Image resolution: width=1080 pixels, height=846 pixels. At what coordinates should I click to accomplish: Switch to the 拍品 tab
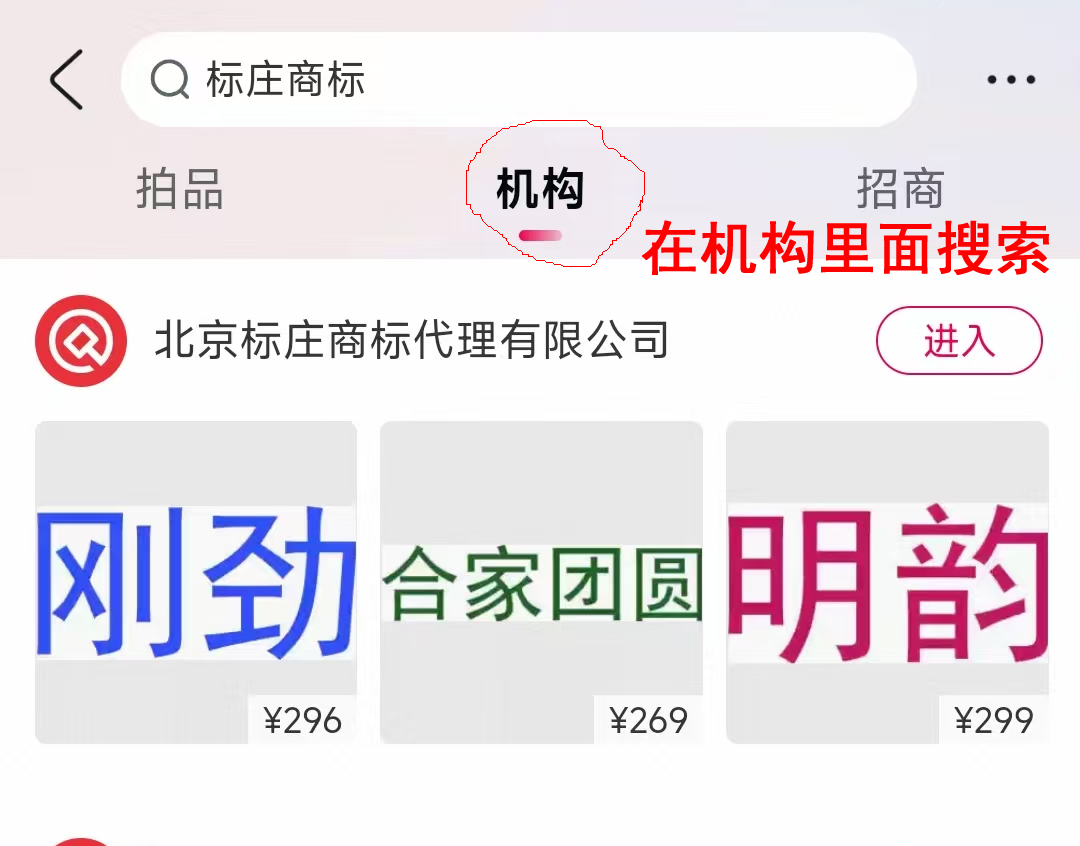click(x=180, y=189)
